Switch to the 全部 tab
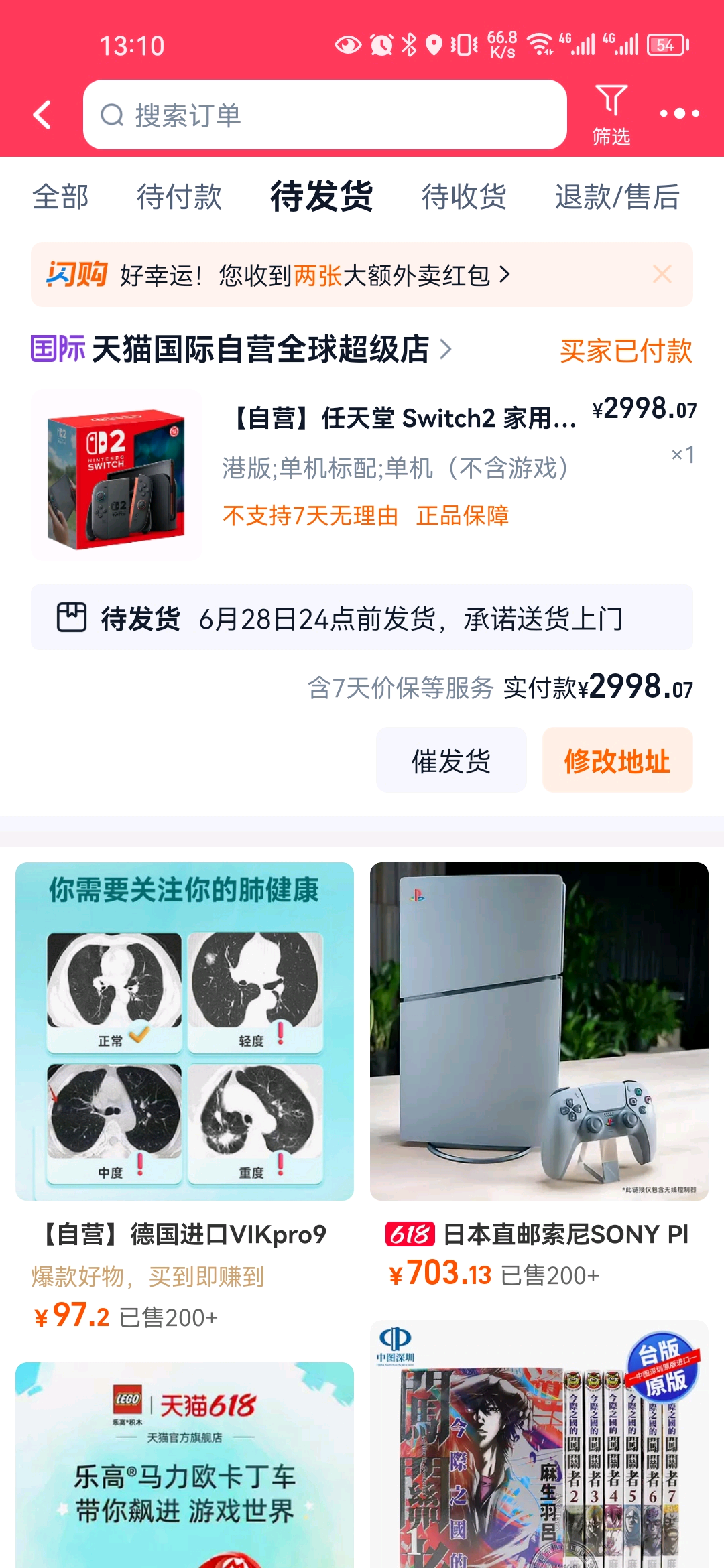Image resolution: width=724 pixels, height=1568 pixels. coord(60,197)
